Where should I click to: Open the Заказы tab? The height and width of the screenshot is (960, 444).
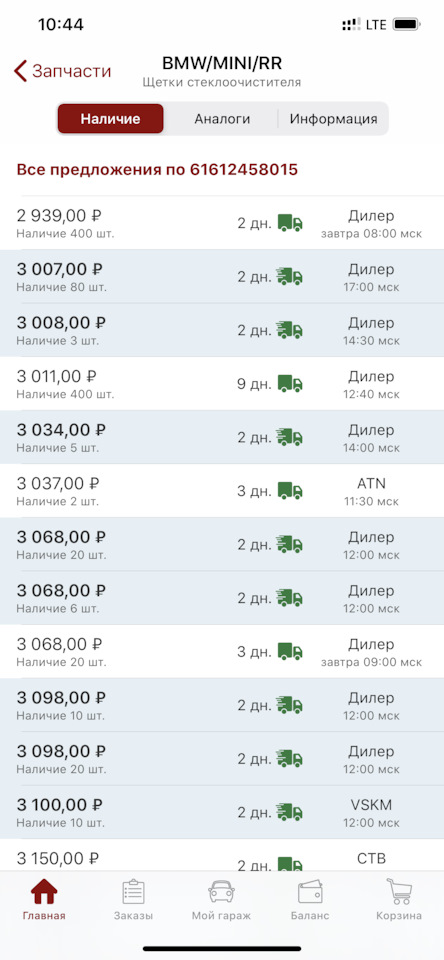tap(133, 899)
